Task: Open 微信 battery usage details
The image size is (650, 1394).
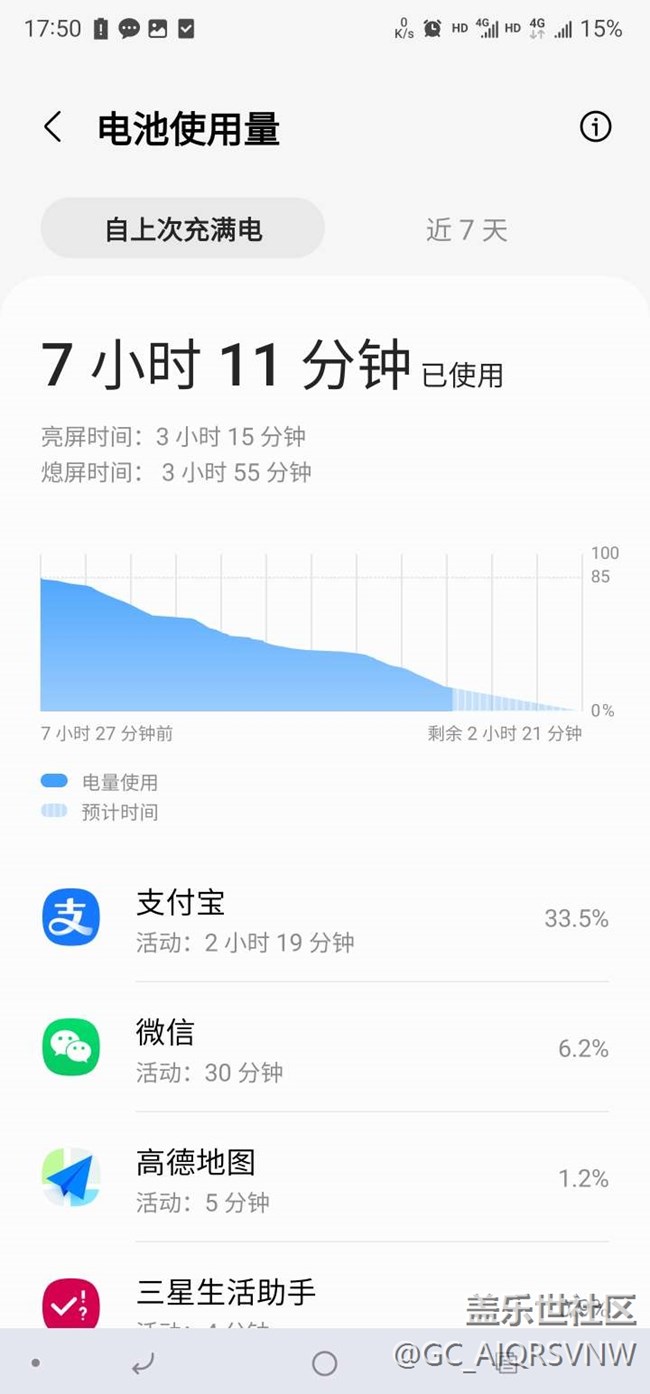Action: 325,1047
